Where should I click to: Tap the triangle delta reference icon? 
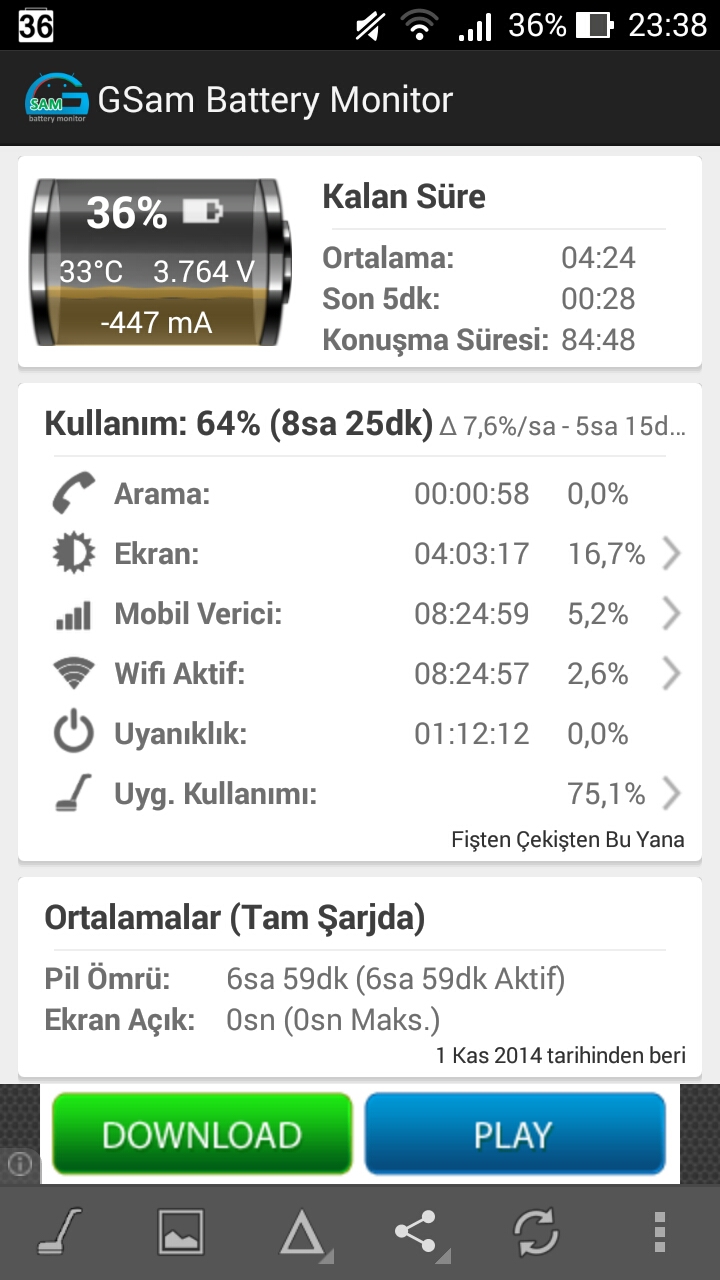[301, 1233]
